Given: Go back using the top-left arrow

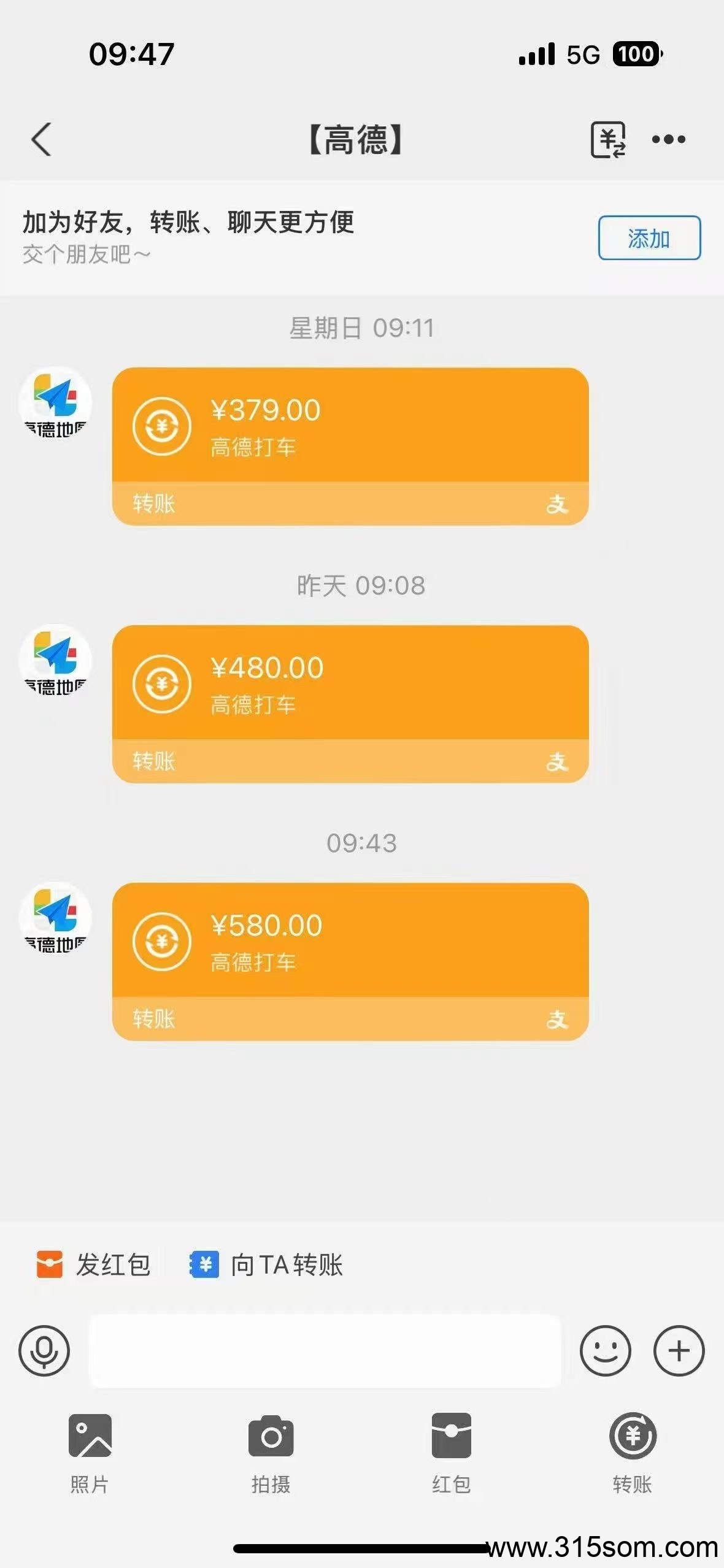Looking at the screenshot, I should click(x=42, y=139).
